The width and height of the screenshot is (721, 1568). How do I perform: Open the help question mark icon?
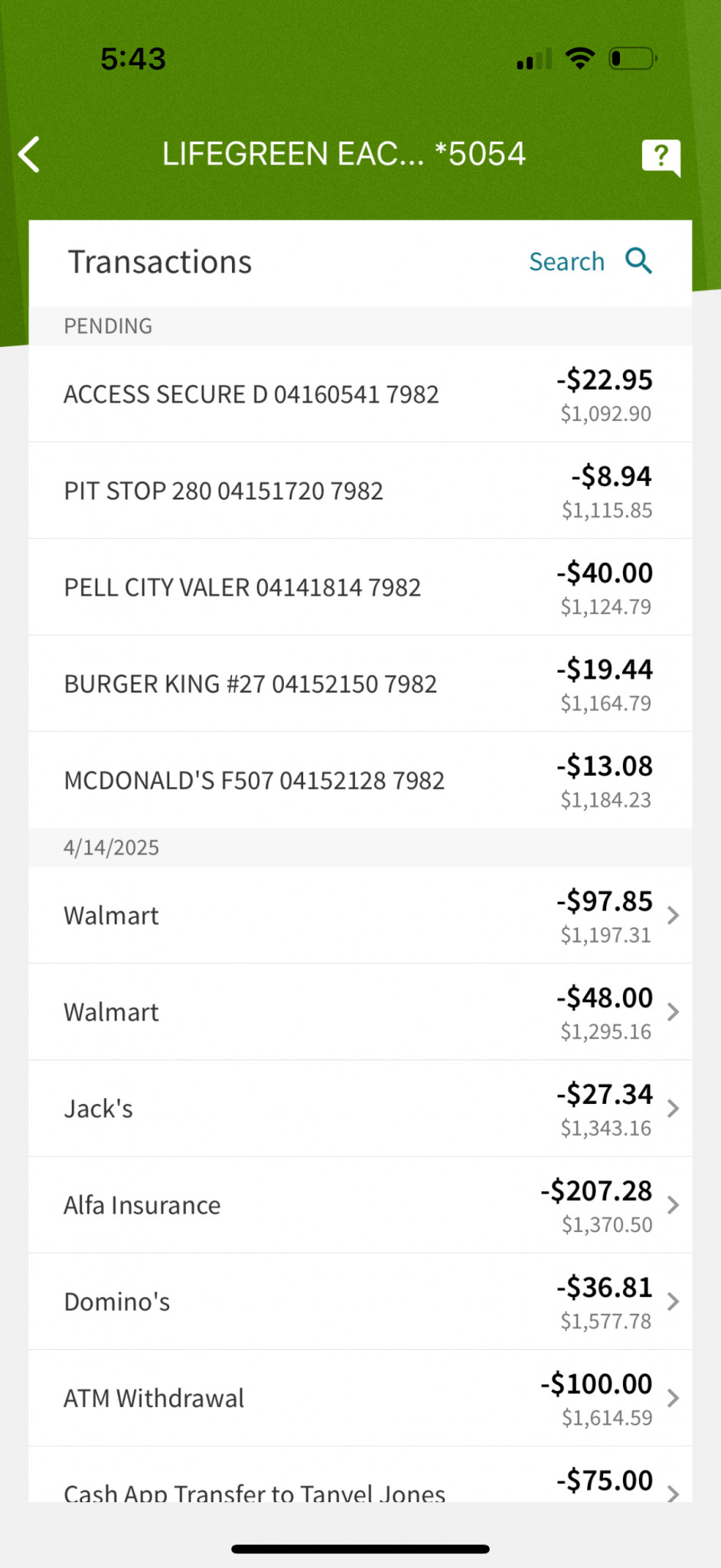[661, 158]
